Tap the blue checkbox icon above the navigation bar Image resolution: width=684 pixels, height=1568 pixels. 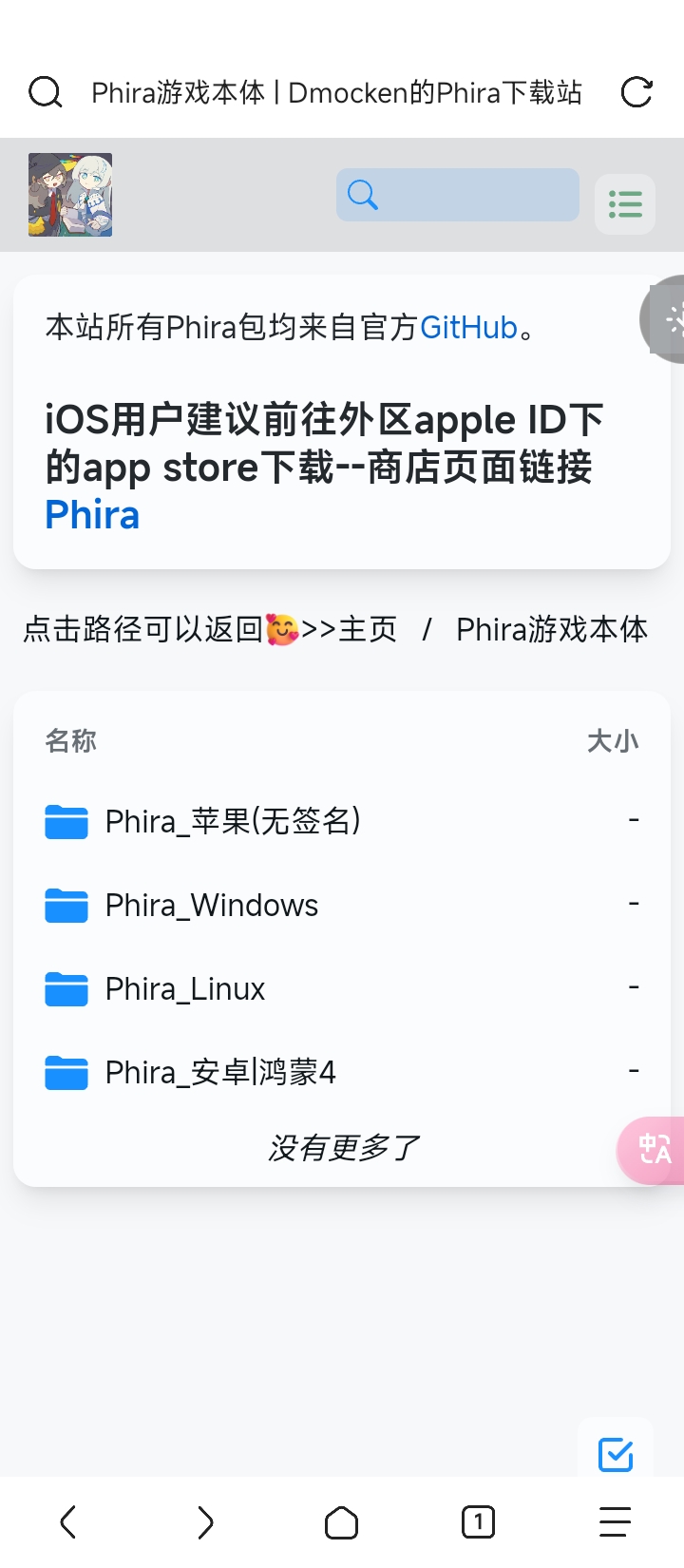(615, 1454)
